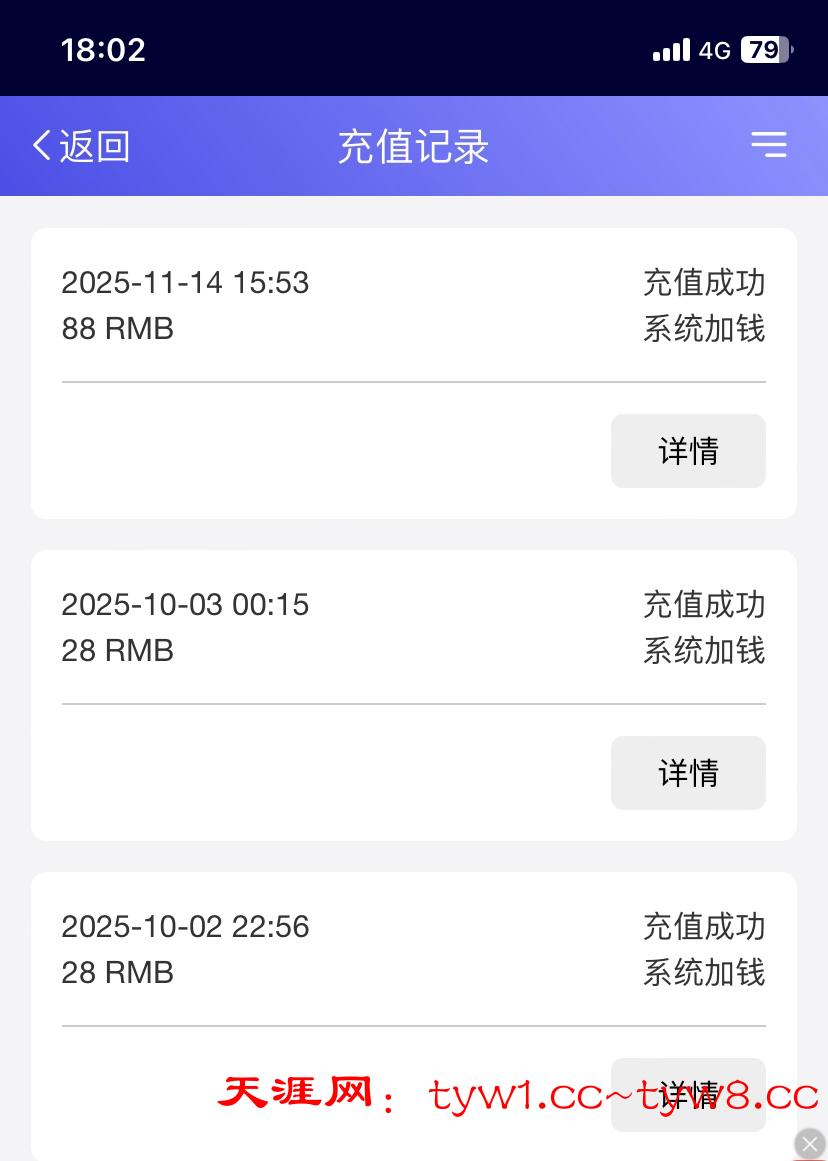This screenshot has width=828, height=1161.
Task: Show 详情 for the 2025-10-02 22:56 record
Action: [x=688, y=1094]
